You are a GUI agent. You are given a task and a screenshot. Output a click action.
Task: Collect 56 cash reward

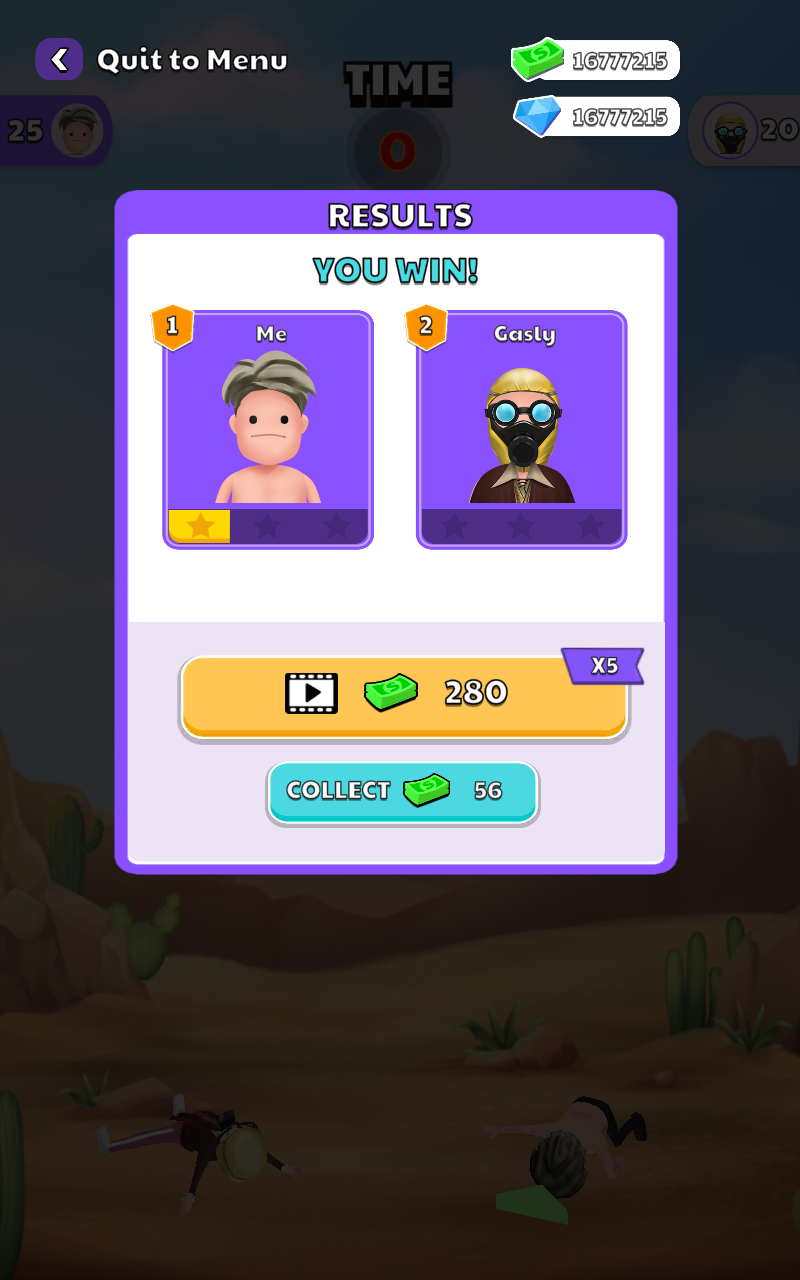pos(402,791)
